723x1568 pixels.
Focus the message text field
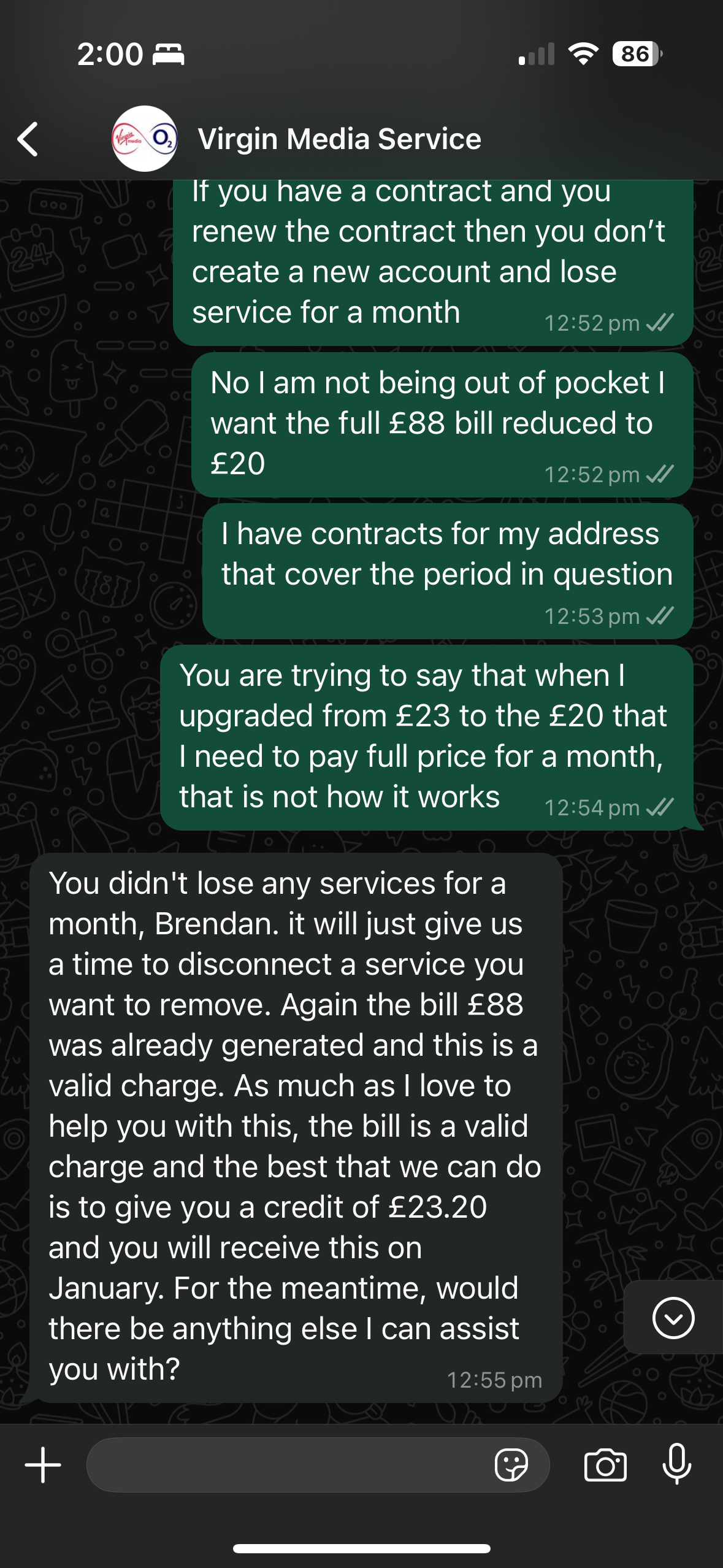click(288, 1465)
